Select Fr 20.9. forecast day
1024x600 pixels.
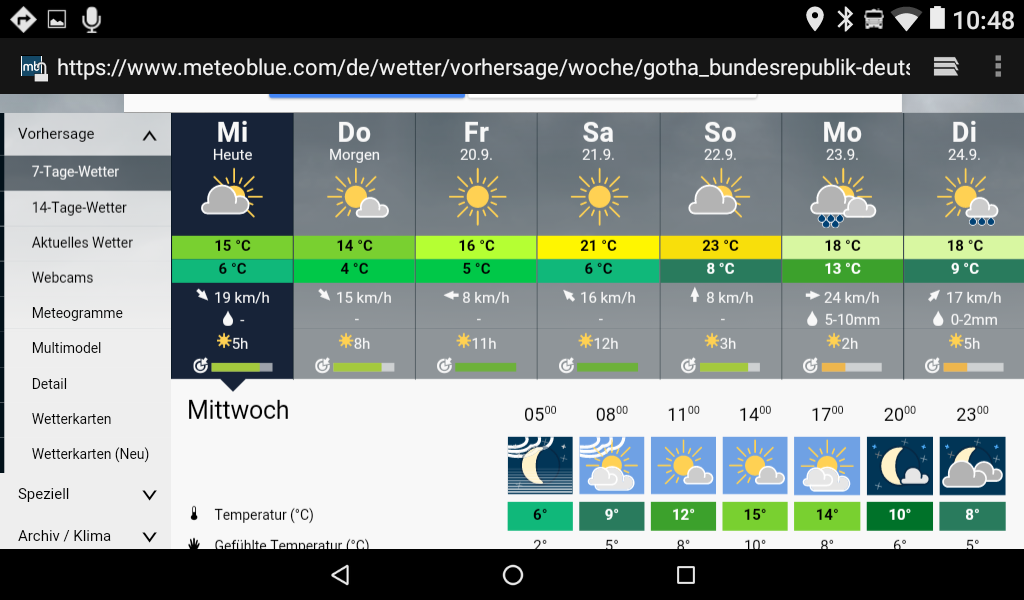point(476,245)
